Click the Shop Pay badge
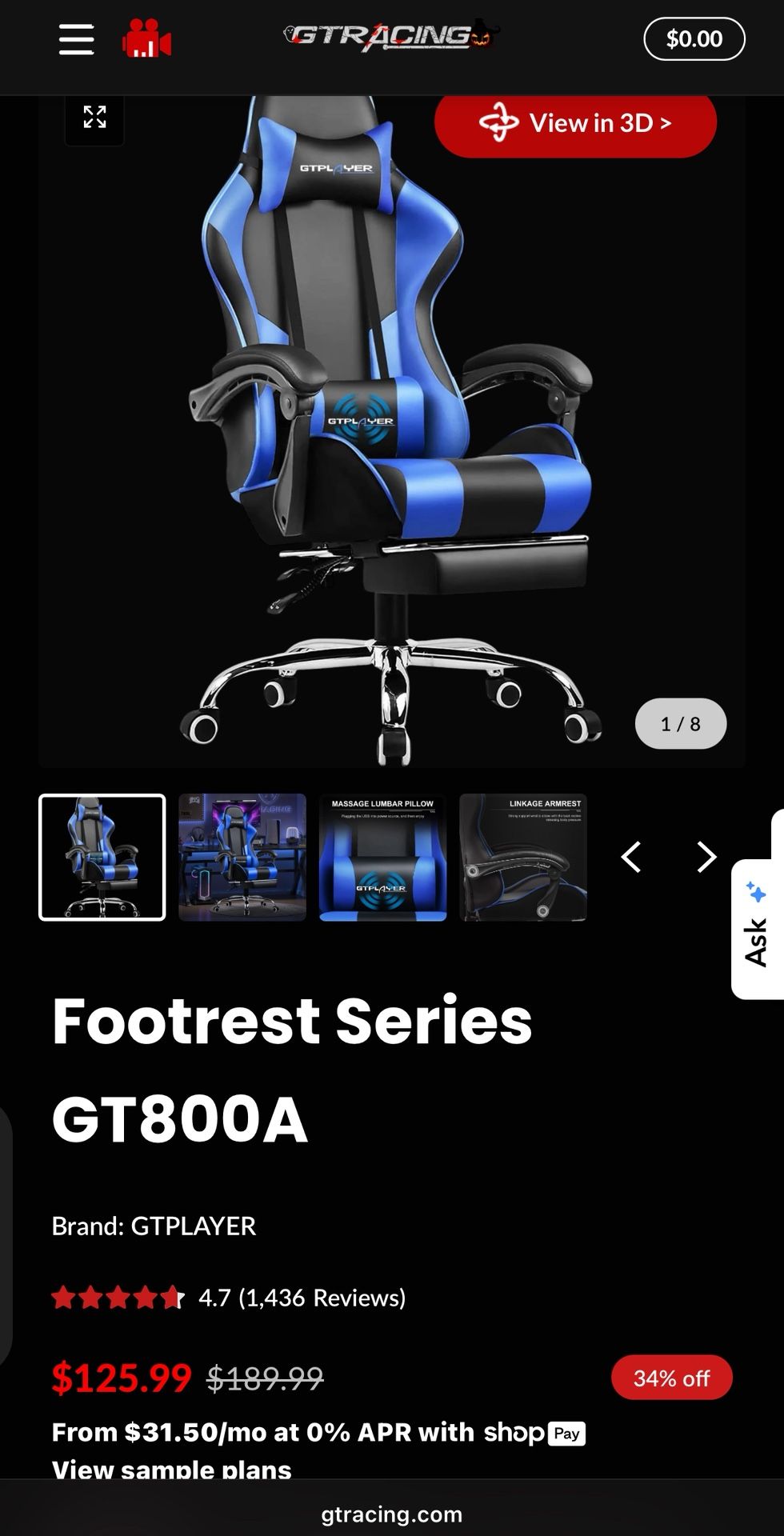Image resolution: width=784 pixels, height=1536 pixels. click(x=566, y=1431)
